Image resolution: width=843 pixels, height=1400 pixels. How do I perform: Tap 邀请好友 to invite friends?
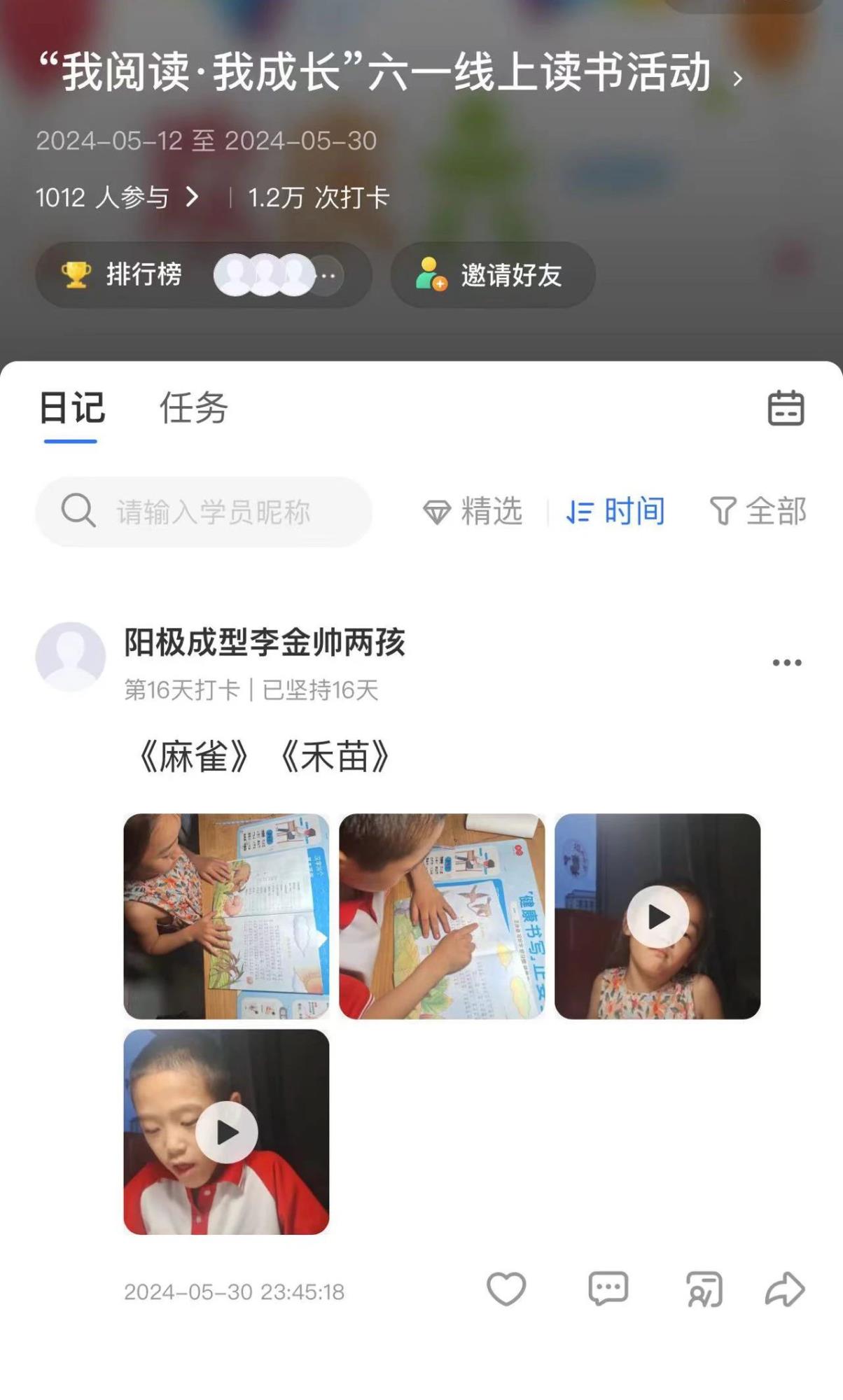(x=493, y=275)
